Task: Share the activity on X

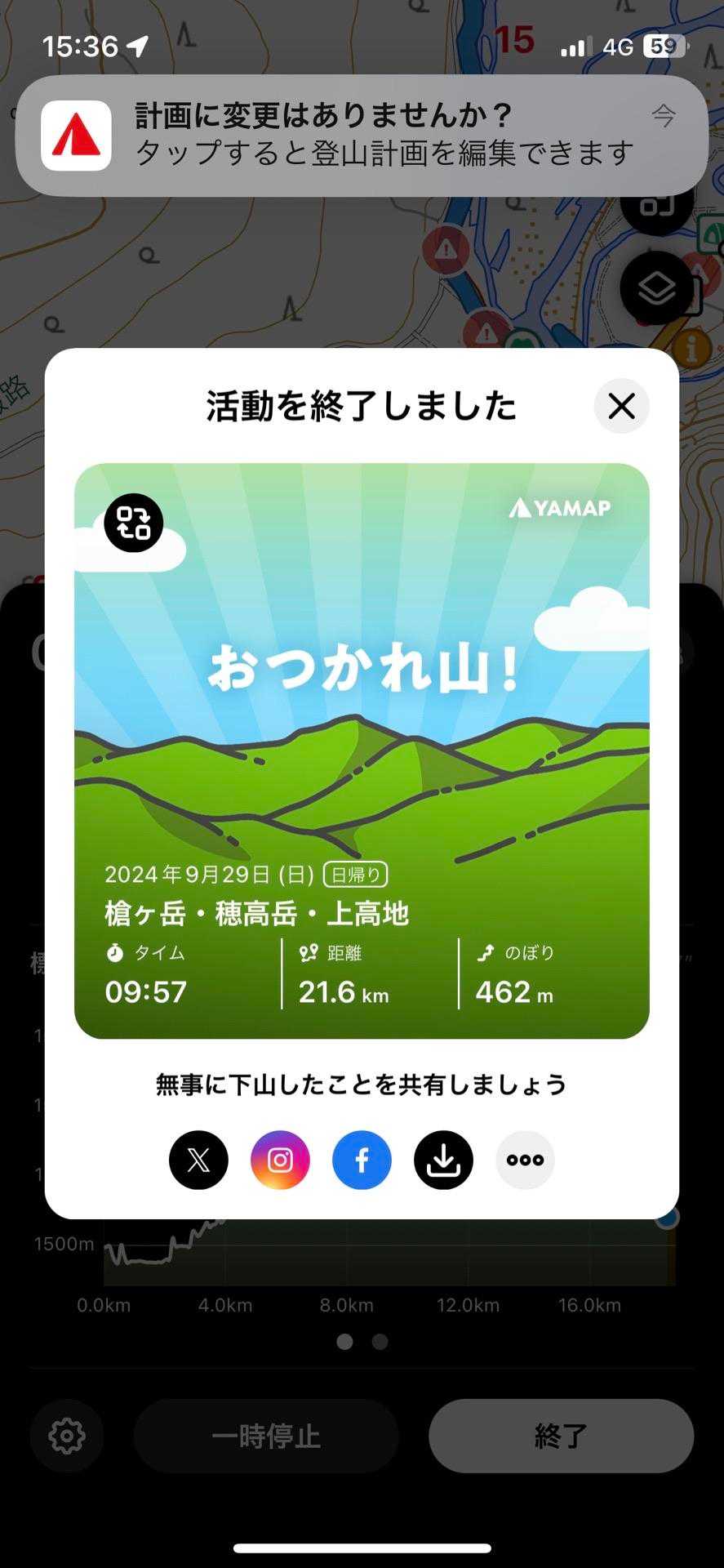Action: [198, 1160]
